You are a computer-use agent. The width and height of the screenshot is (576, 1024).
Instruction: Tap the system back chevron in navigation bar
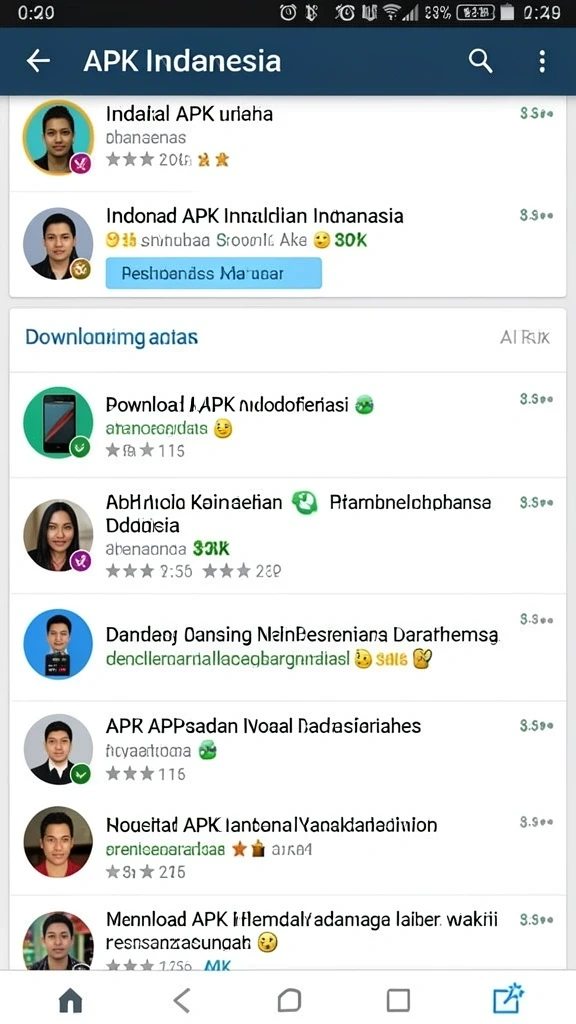click(x=182, y=1000)
